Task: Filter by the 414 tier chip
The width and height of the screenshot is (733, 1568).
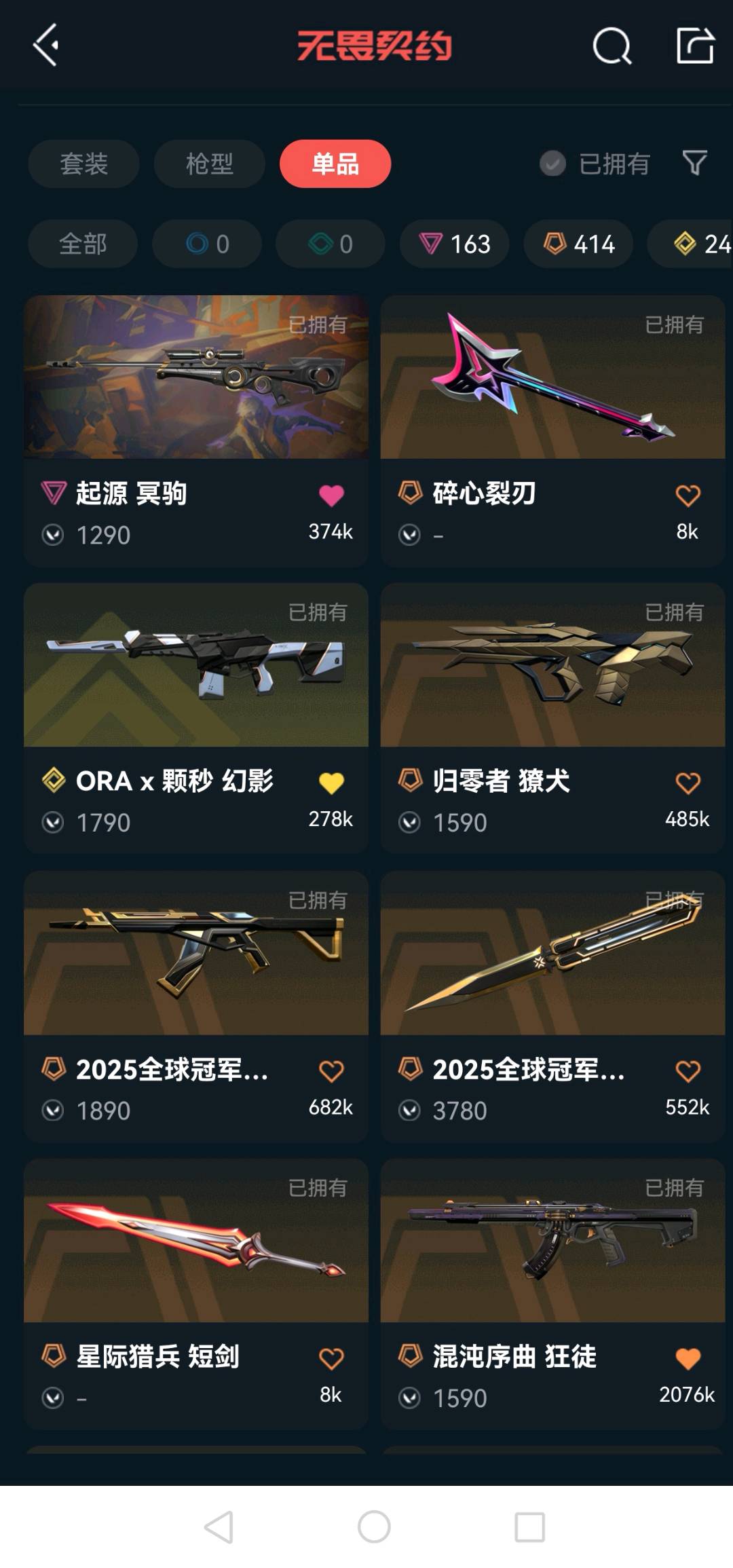Action: tap(578, 244)
